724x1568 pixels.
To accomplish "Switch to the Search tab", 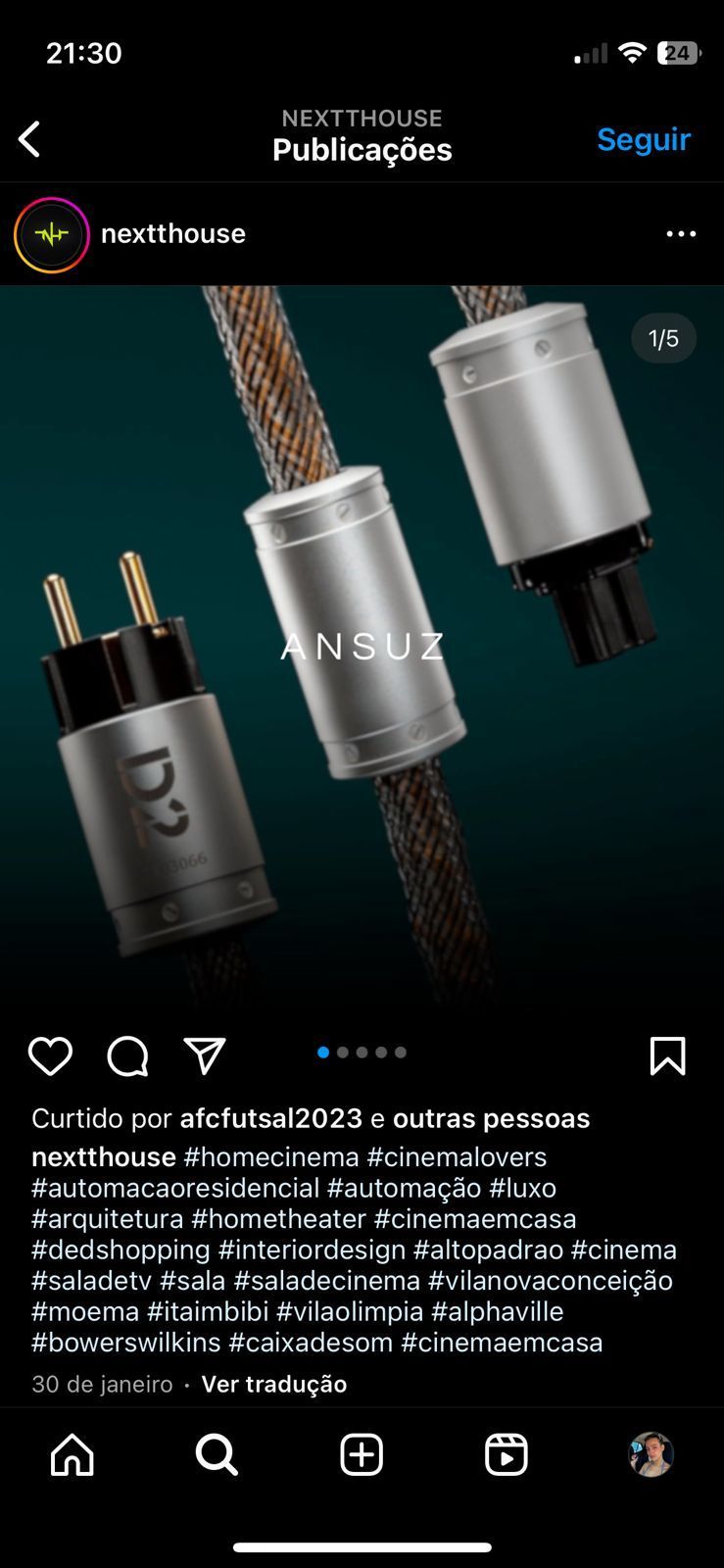I will (x=217, y=1454).
